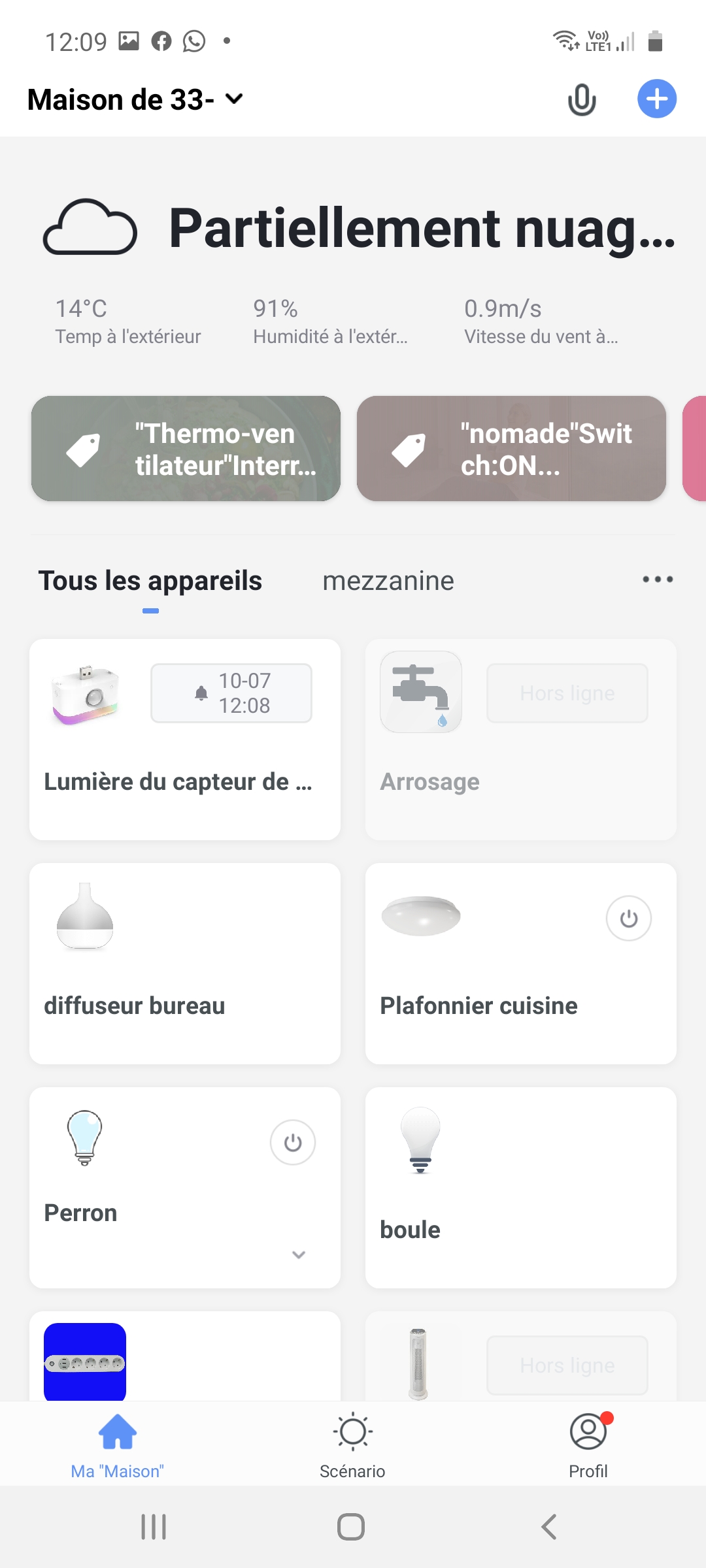
Task: Open Lumière du capteur device card
Action: (x=185, y=740)
